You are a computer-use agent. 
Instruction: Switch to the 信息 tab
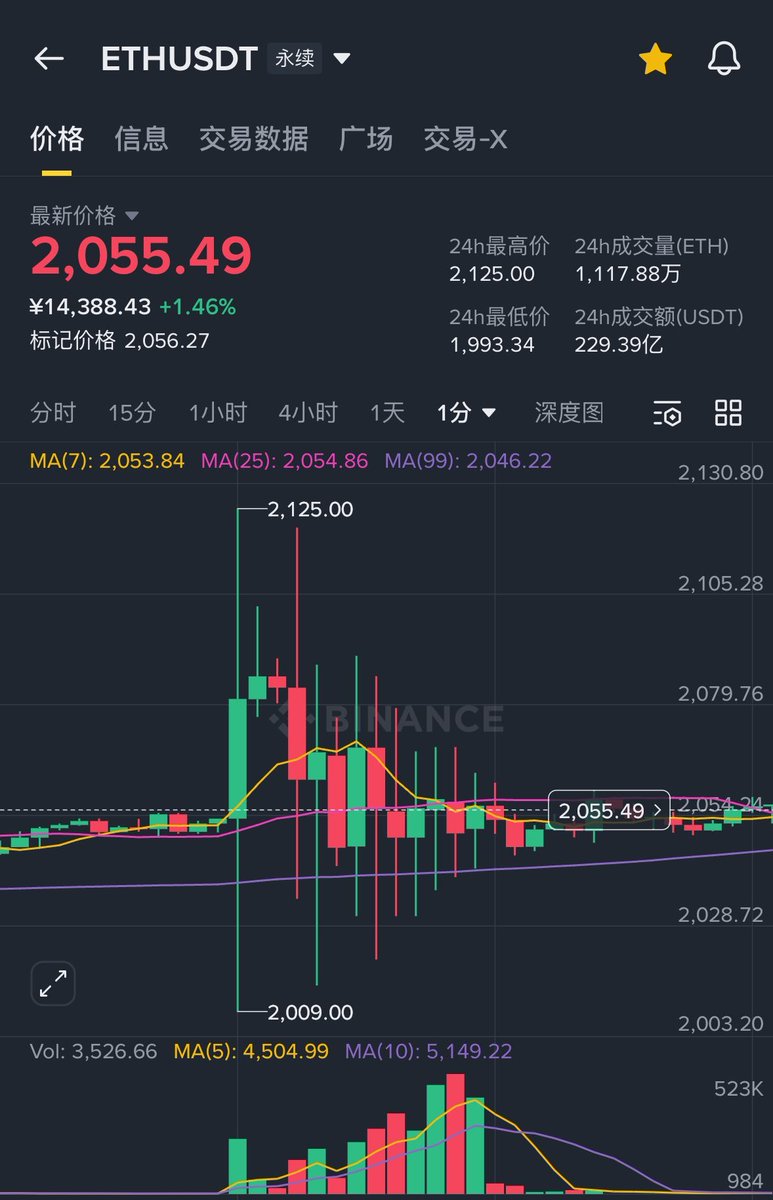[141, 139]
